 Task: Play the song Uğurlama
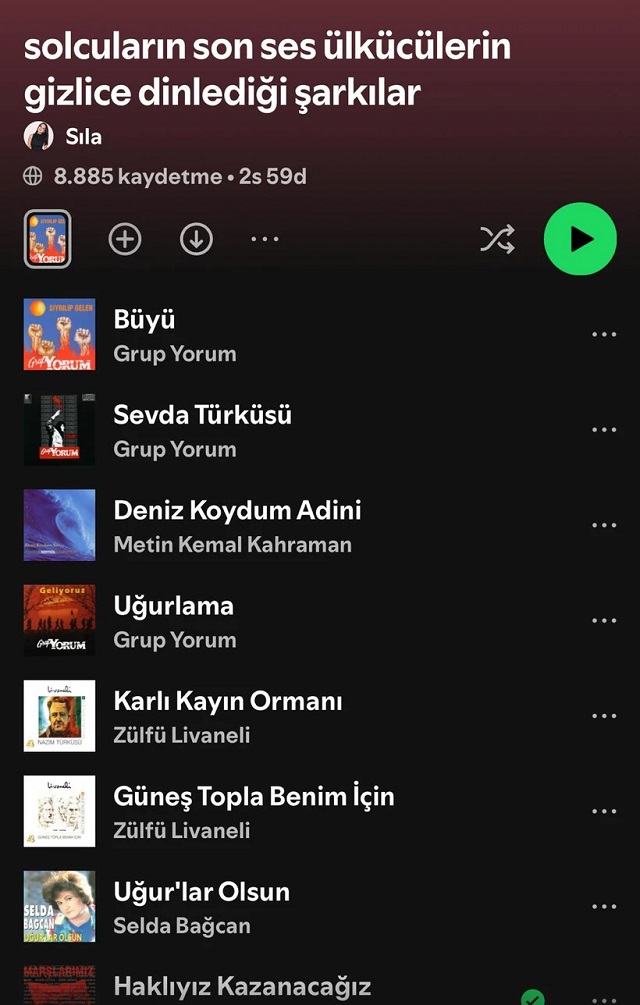coord(173,606)
